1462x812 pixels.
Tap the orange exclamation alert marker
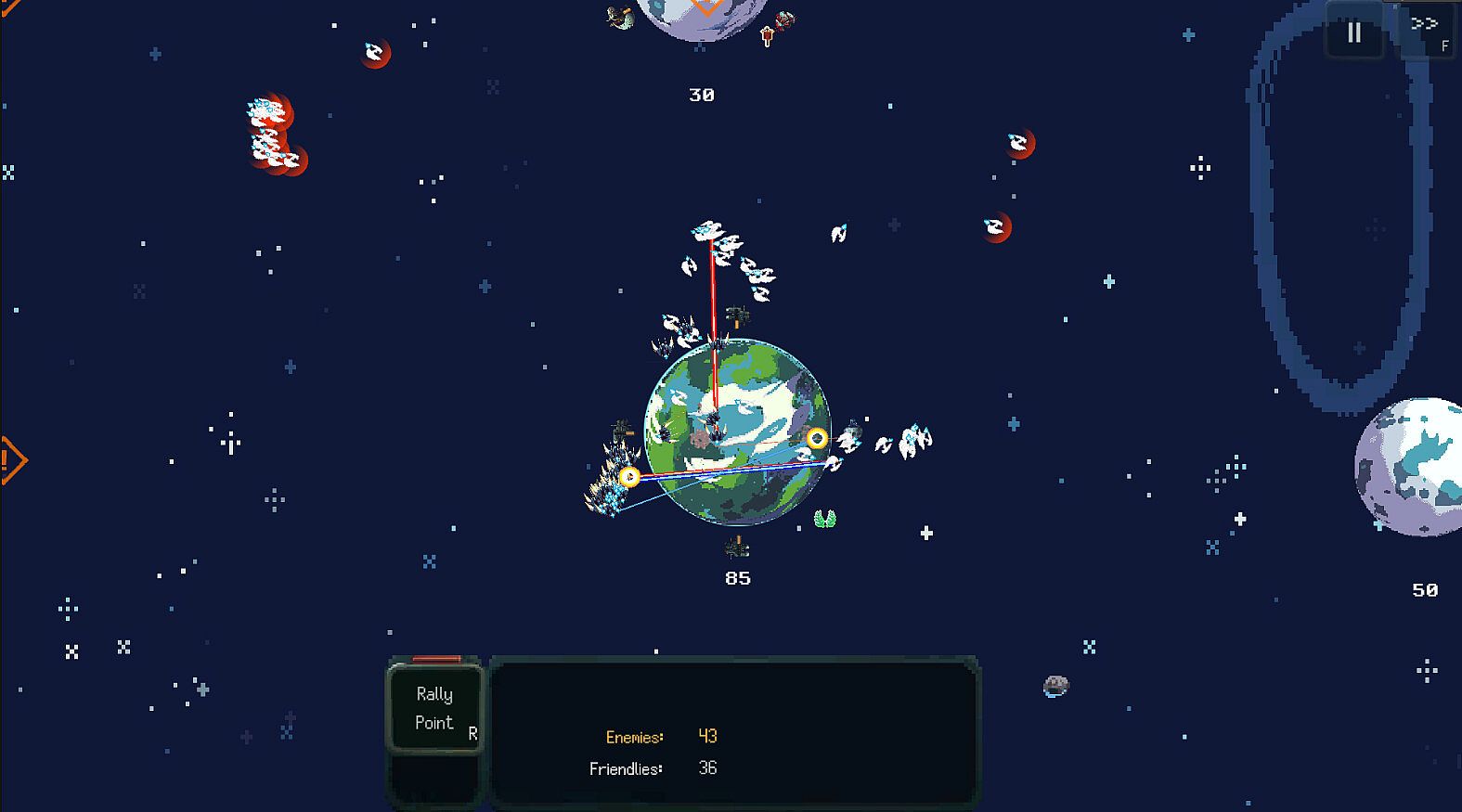(x=9, y=459)
